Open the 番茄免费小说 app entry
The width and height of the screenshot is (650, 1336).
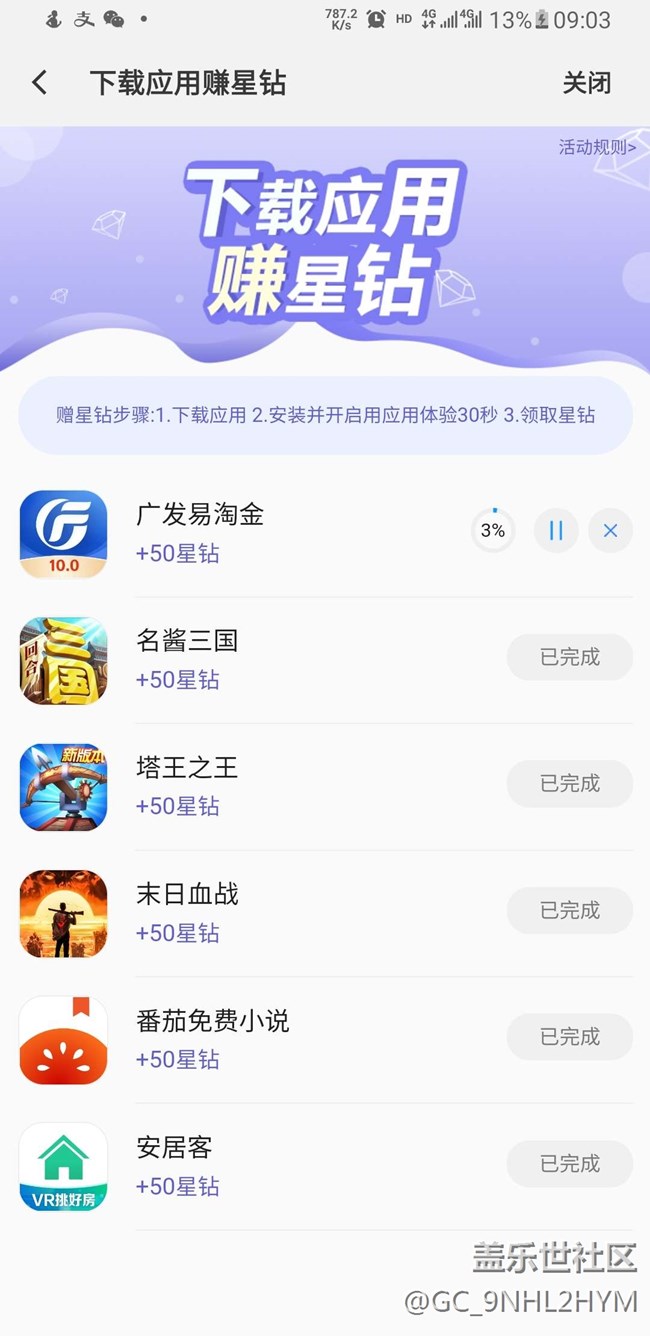[212, 1021]
